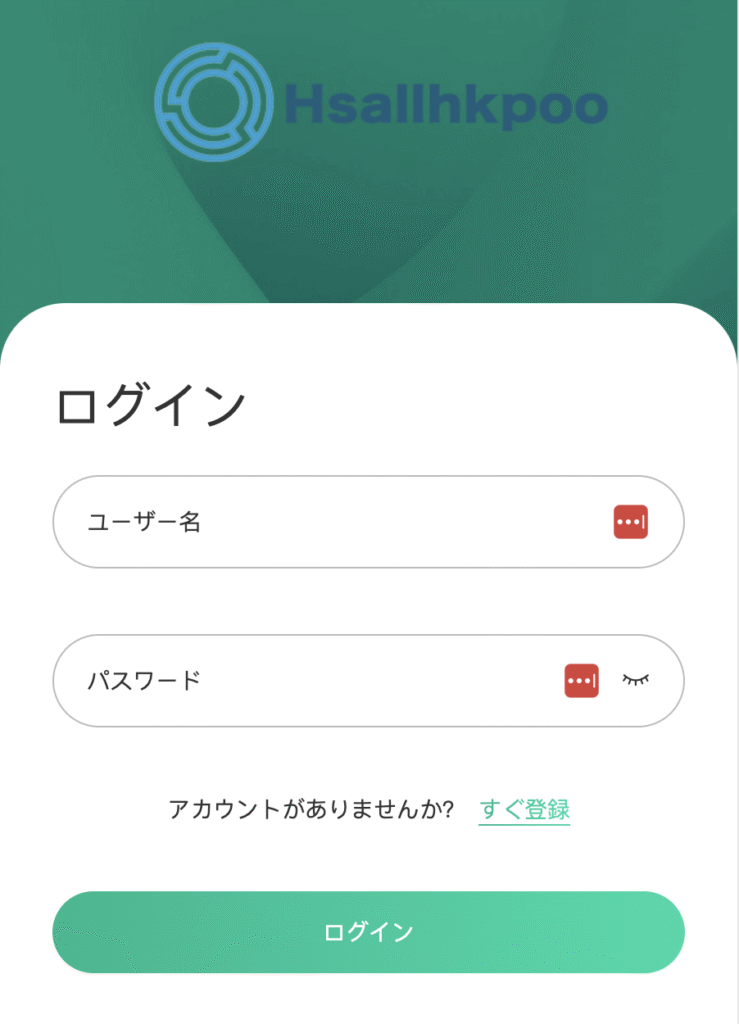
Task: Open the password manager icon in パスワード field
Action: tap(581, 681)
